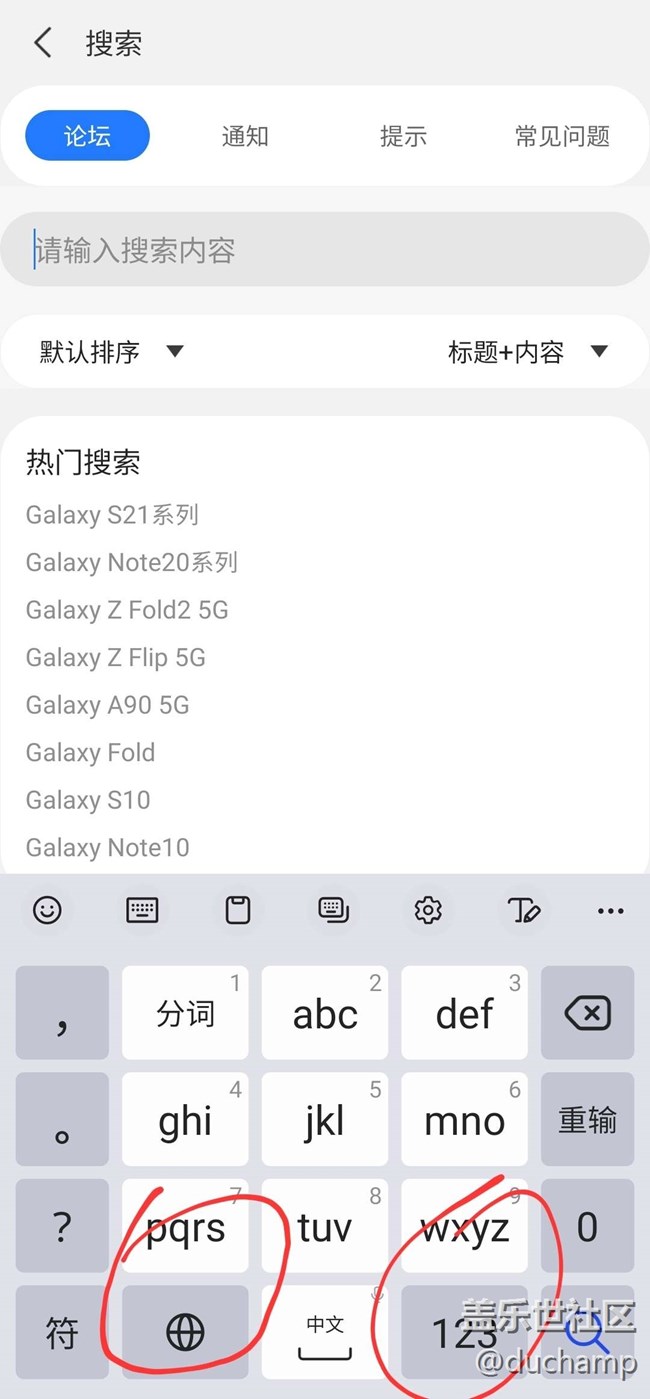
Task: Tap the globe language switch key
Action: [x=185, y=1332]
